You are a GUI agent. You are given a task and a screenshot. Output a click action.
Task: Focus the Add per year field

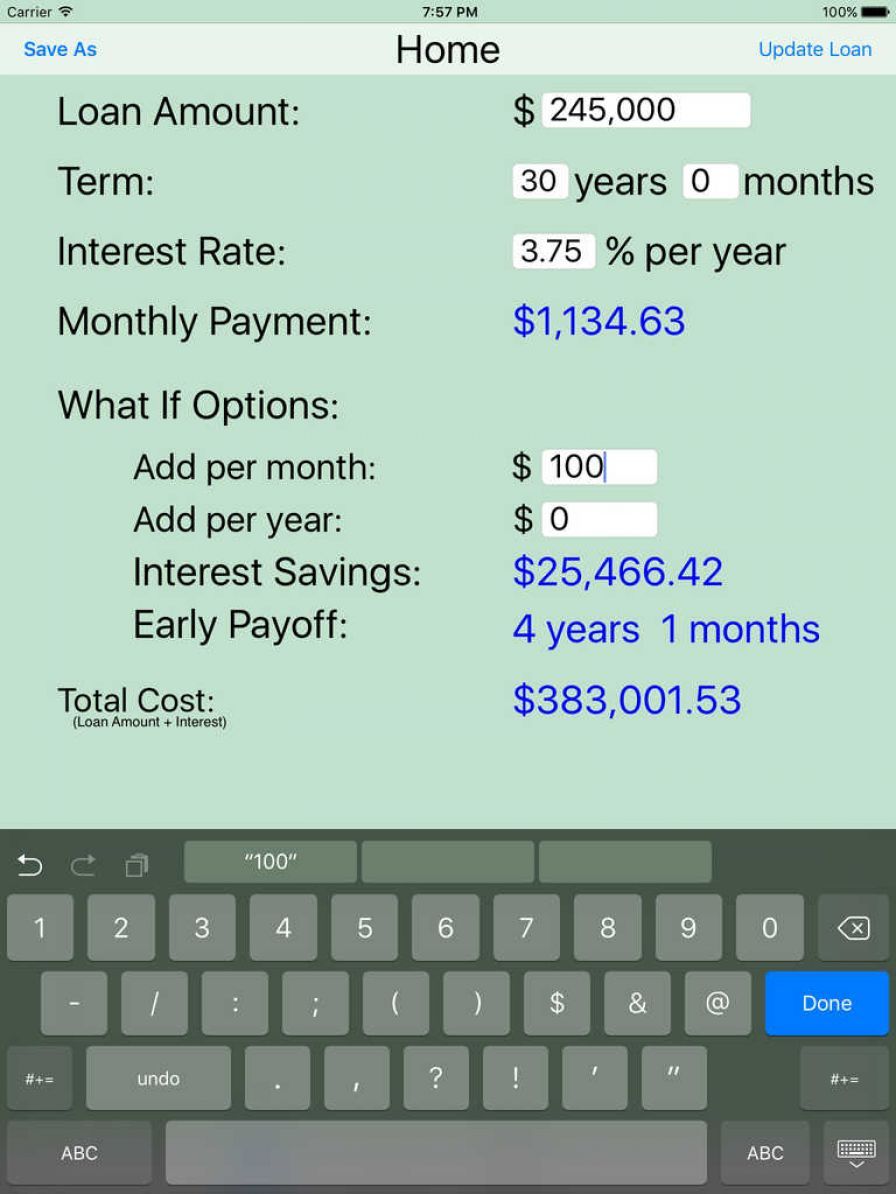pos(599,519)
